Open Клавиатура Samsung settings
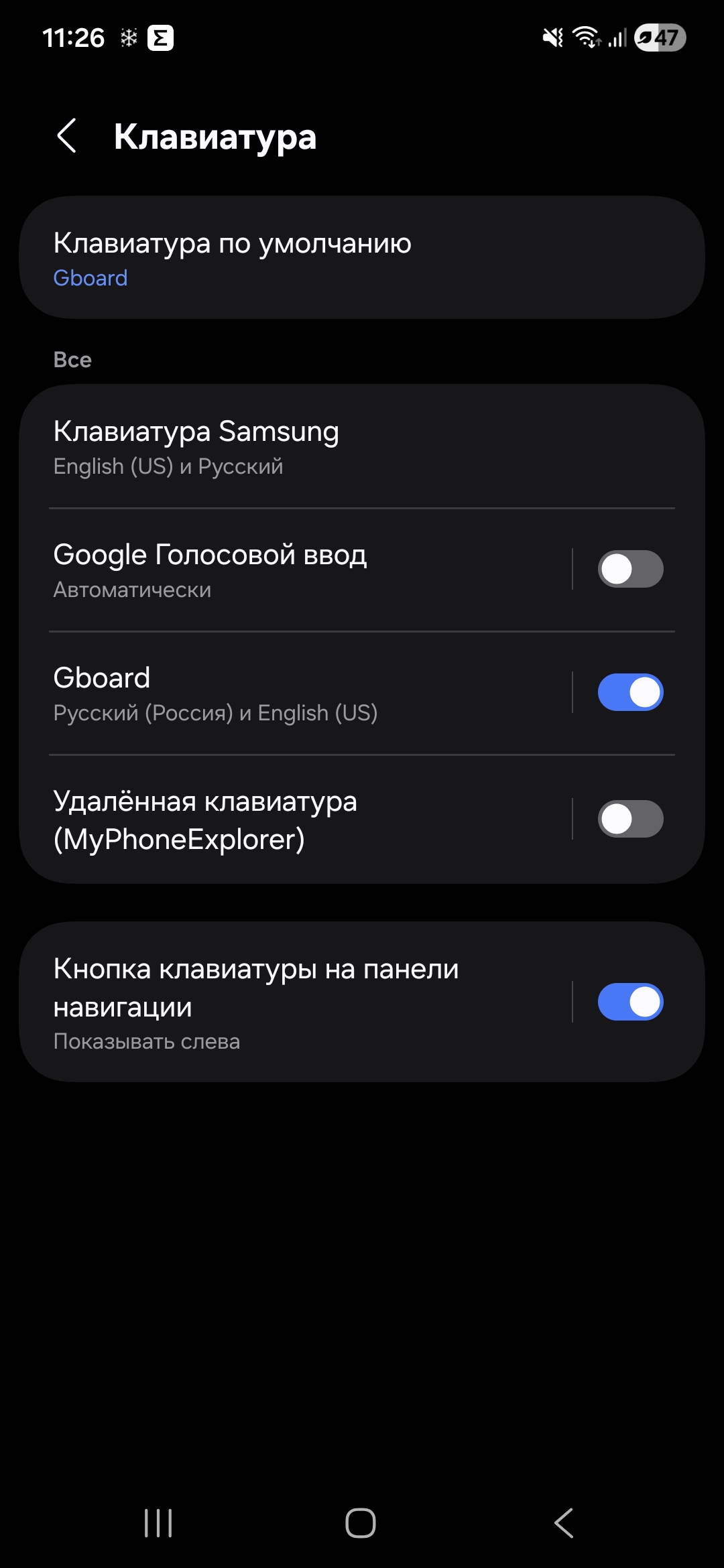The height and width of the screenshot is (1568, 724). tap(362, 447)
